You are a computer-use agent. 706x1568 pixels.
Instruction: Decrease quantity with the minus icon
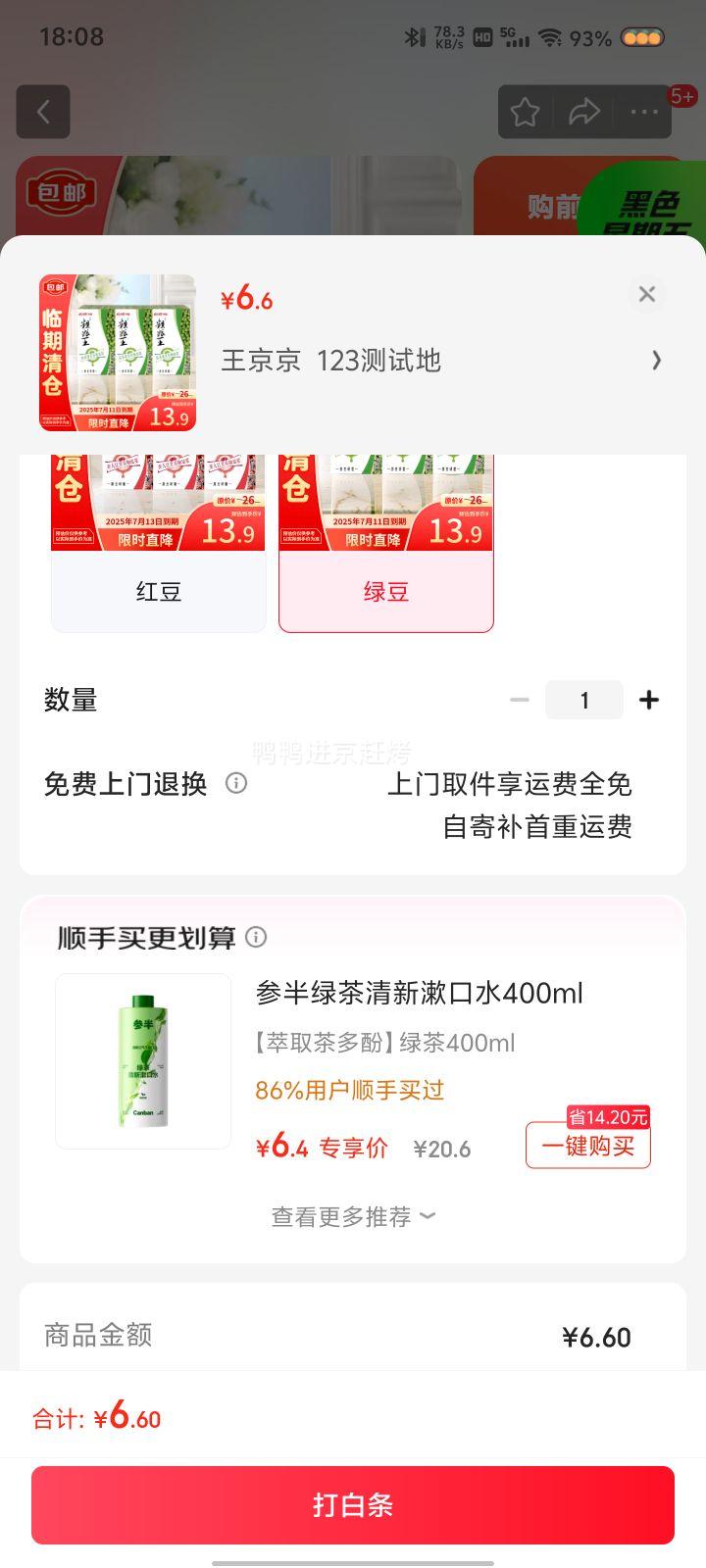click(x=519, y=699)
